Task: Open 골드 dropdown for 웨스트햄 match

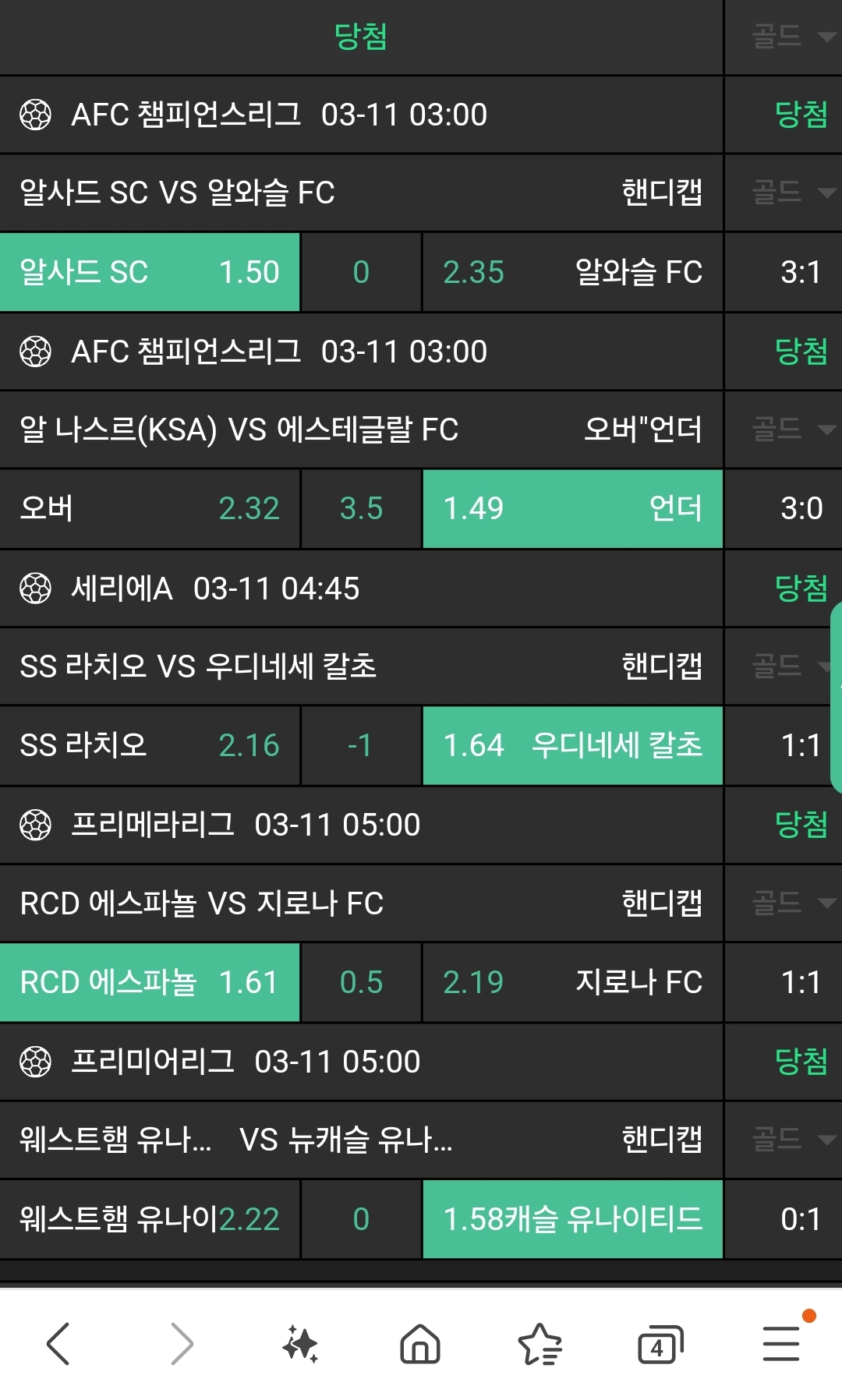Action: click(792, 1140)
